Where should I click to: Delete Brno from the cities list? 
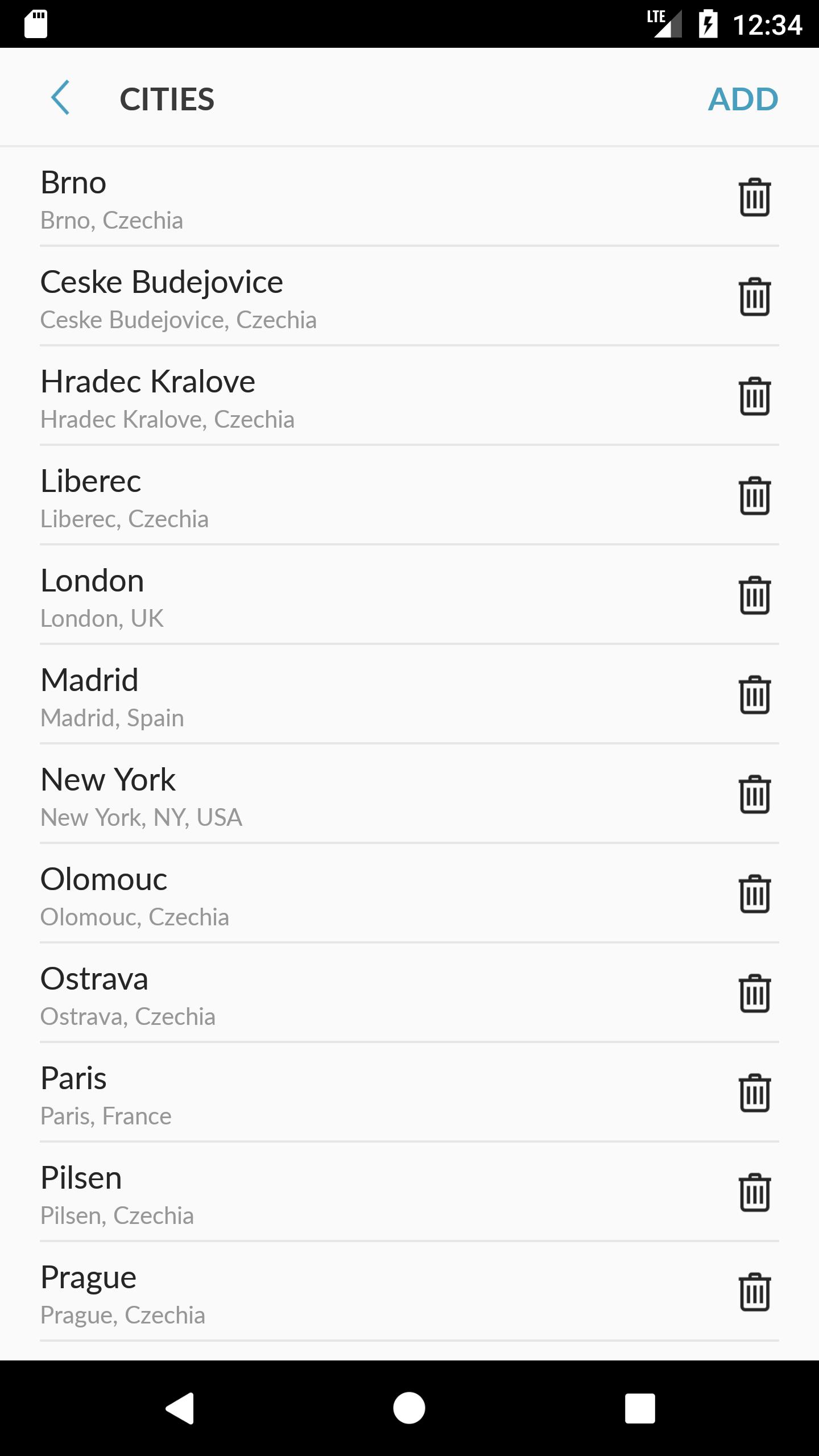pyautogui.click(x=755, y=197)
